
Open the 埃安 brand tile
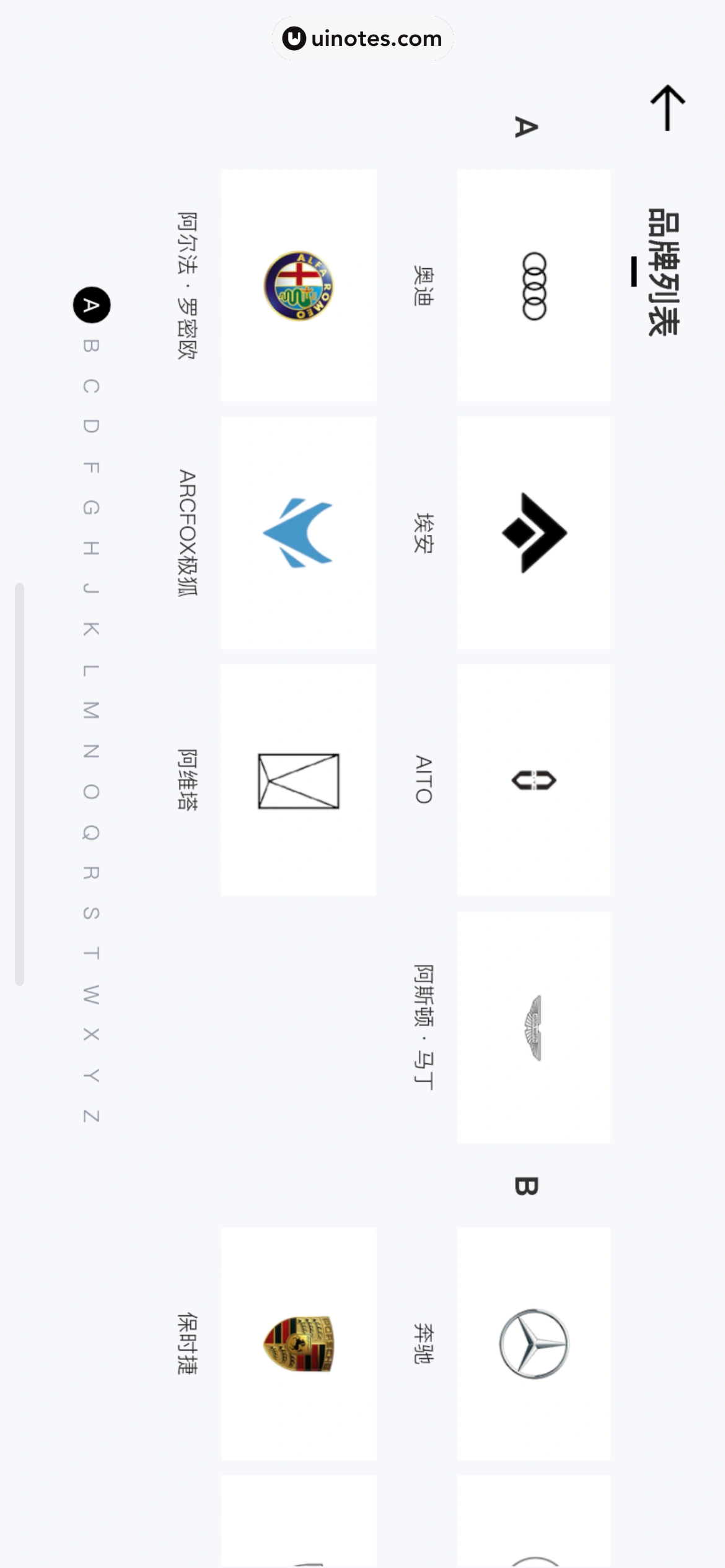(534, 533)
